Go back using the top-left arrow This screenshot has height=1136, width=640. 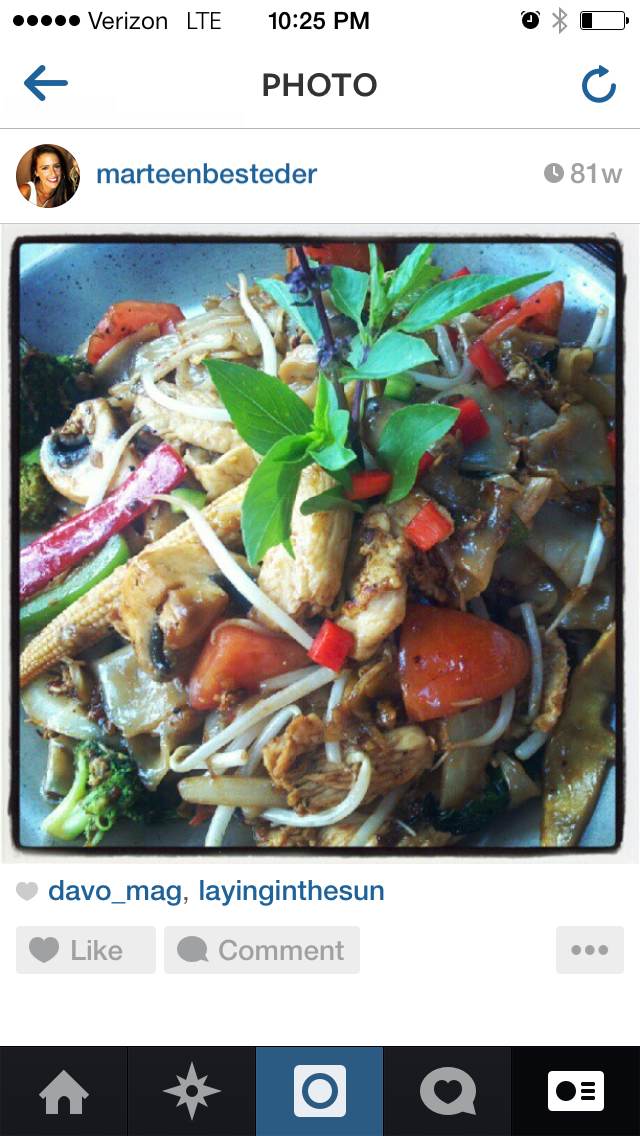point(45,83)
